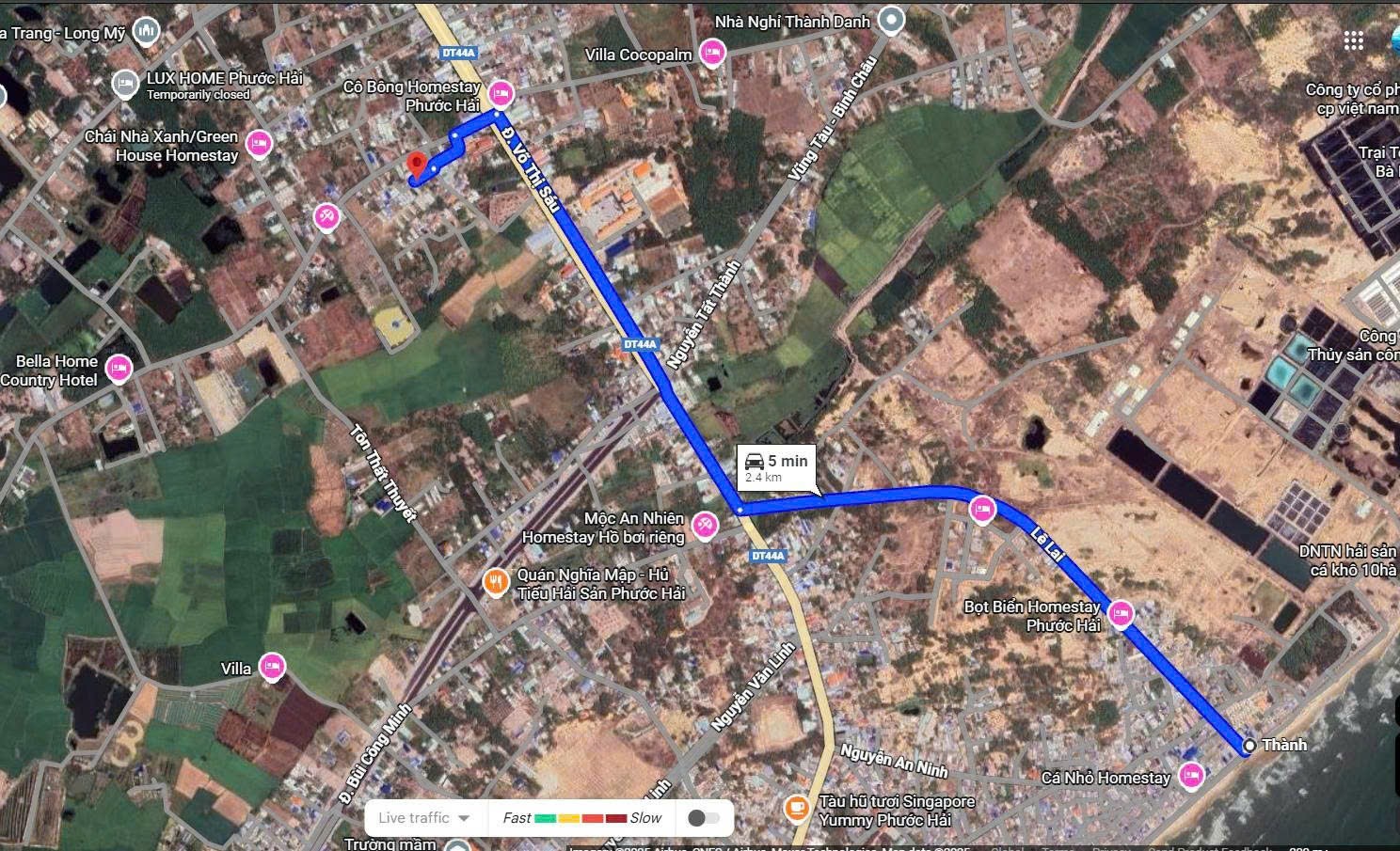Open Cá Nhỏ Homestay marker

click(1191, 775)
